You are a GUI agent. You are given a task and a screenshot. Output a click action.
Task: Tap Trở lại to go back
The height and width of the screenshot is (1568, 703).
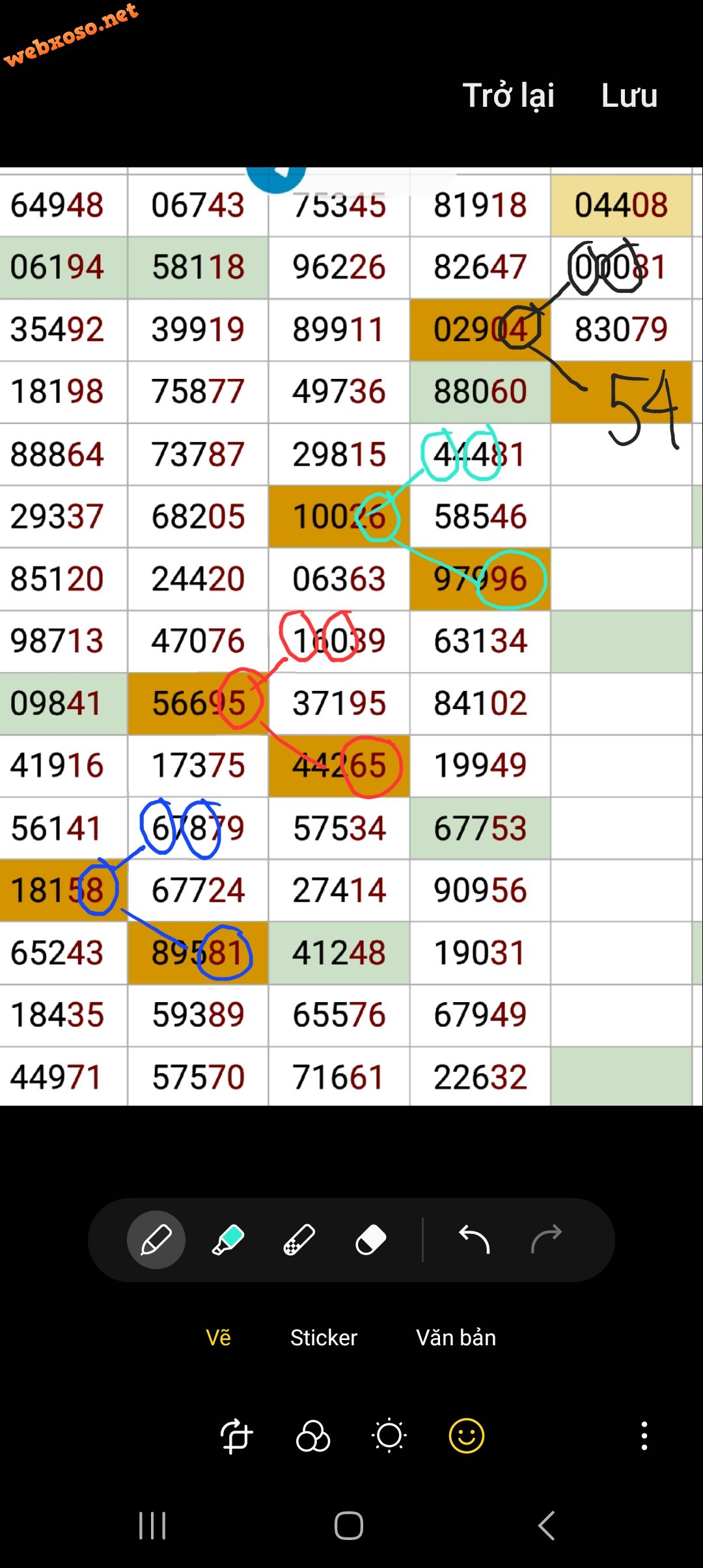tap(508, 96)
